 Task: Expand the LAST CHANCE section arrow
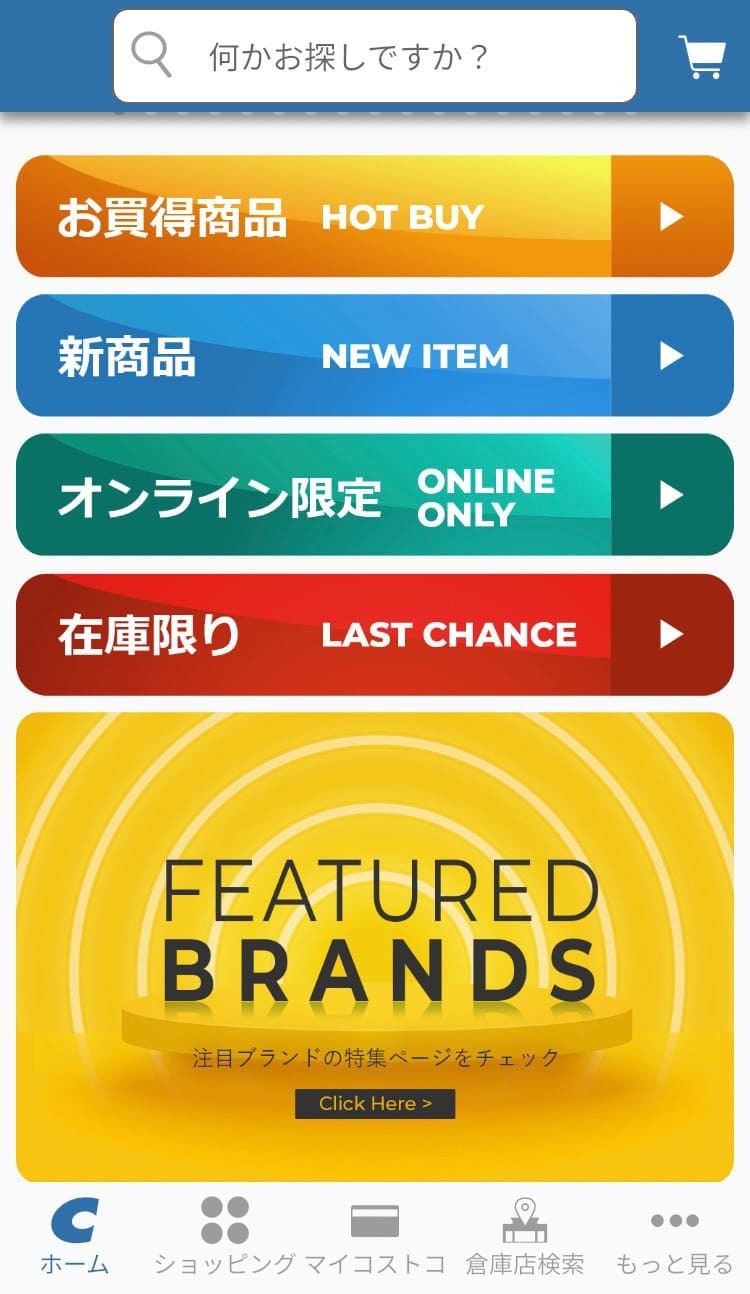pos(672,634)
